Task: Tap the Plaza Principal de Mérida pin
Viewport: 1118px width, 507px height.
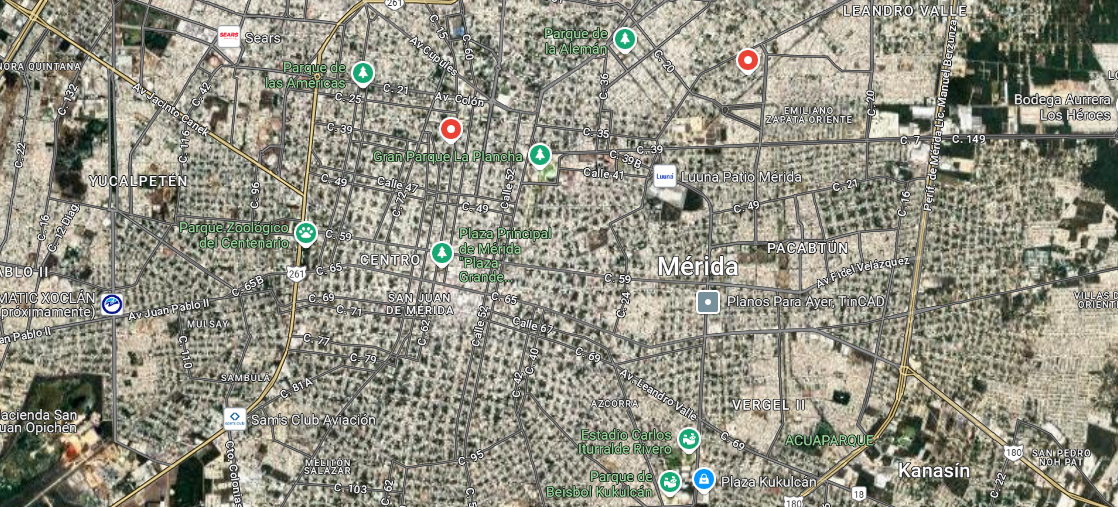Action: point(441,254)
